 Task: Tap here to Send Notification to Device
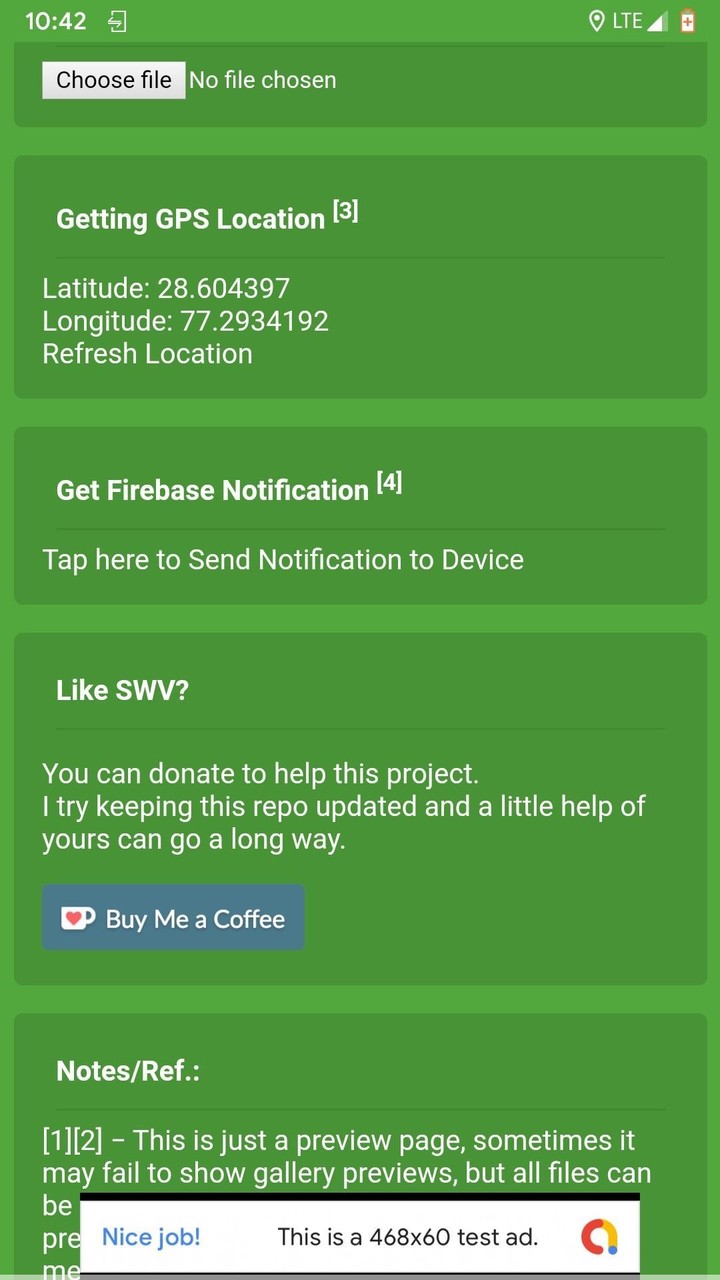[x=283, y=560]
